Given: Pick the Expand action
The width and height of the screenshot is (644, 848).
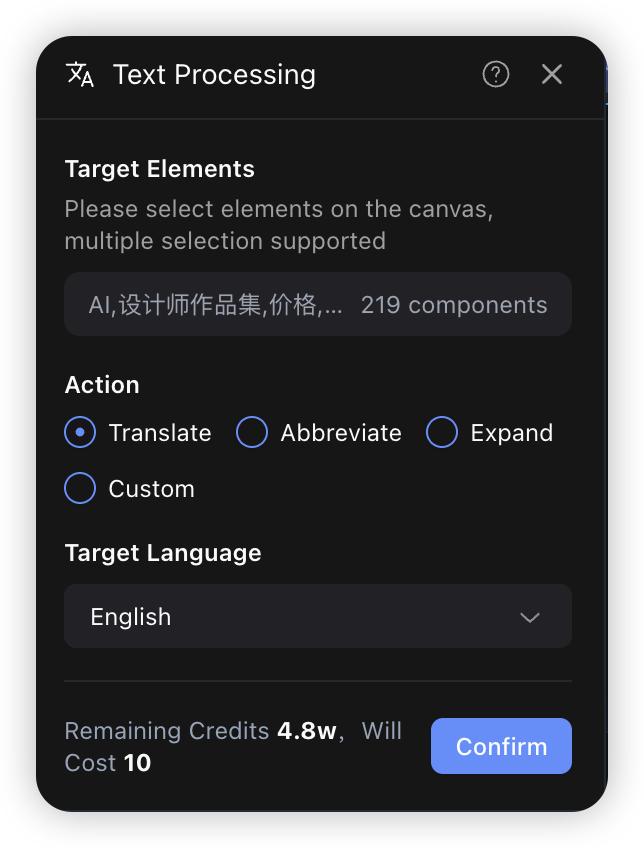Looking at the screenshot, I should click(x=442, y=433).
